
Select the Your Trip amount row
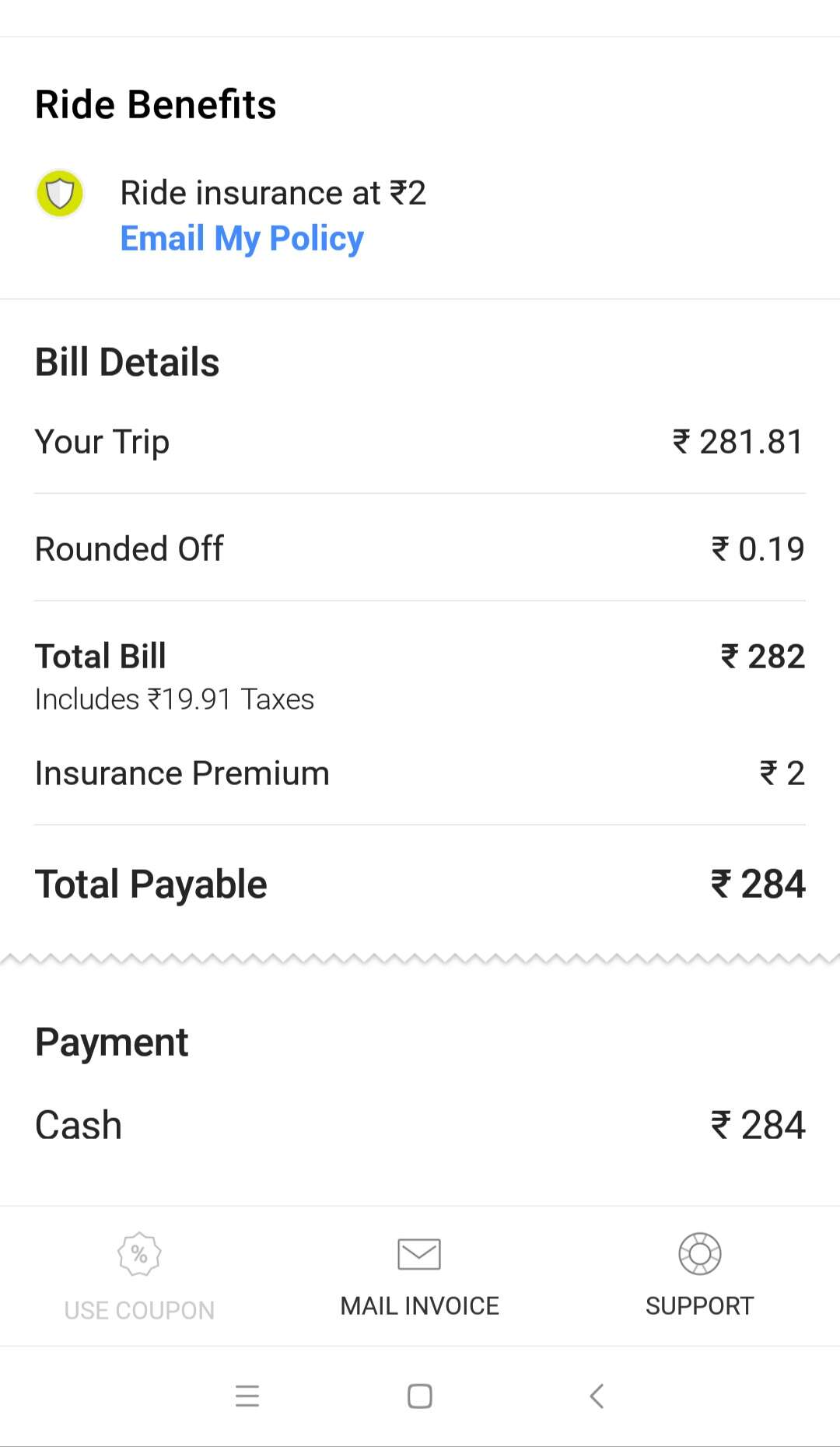click(420, 441)
